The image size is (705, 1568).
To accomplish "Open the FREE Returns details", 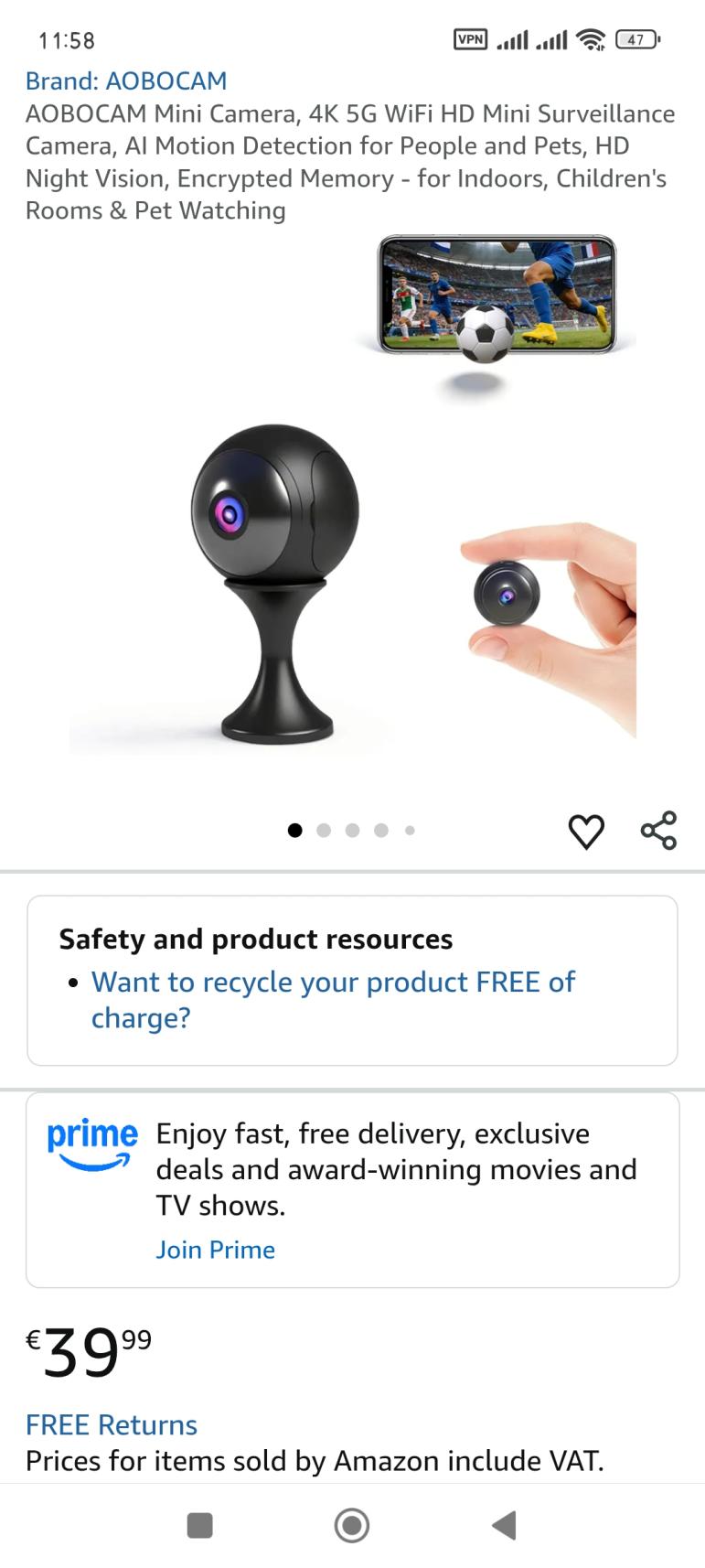I will coord(112,1424).
